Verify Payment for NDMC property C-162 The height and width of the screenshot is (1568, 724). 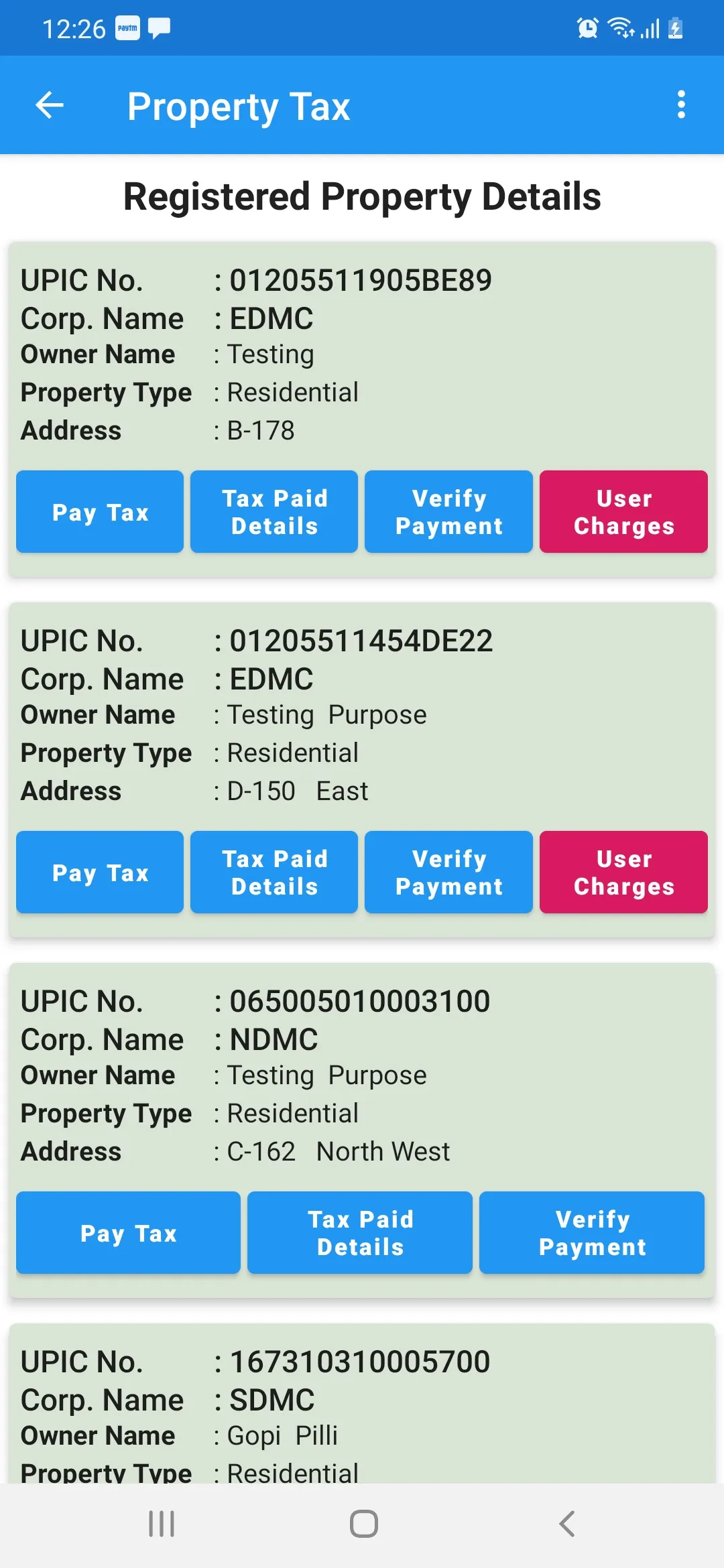[591, 1233]
